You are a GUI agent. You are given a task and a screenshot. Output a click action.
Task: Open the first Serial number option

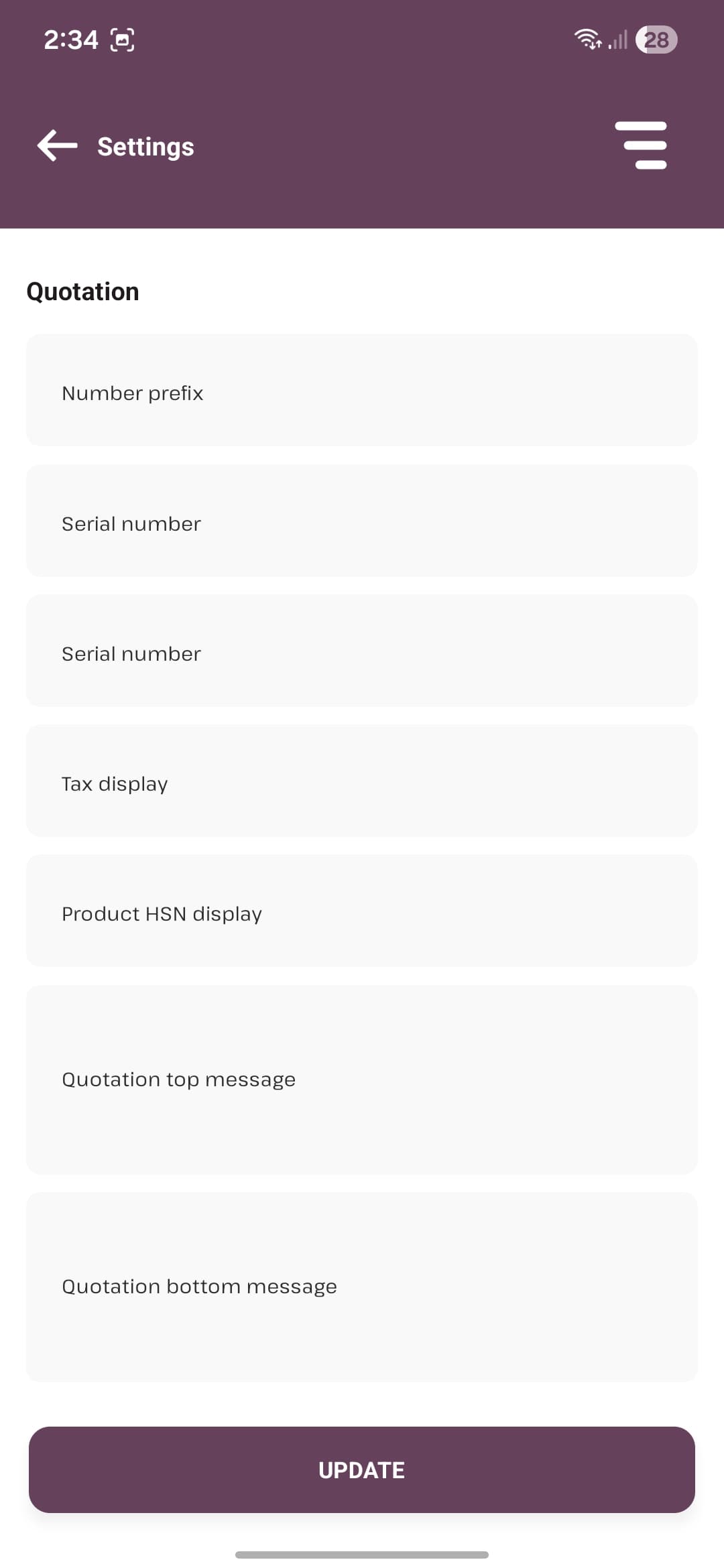[x=362, y=520]
